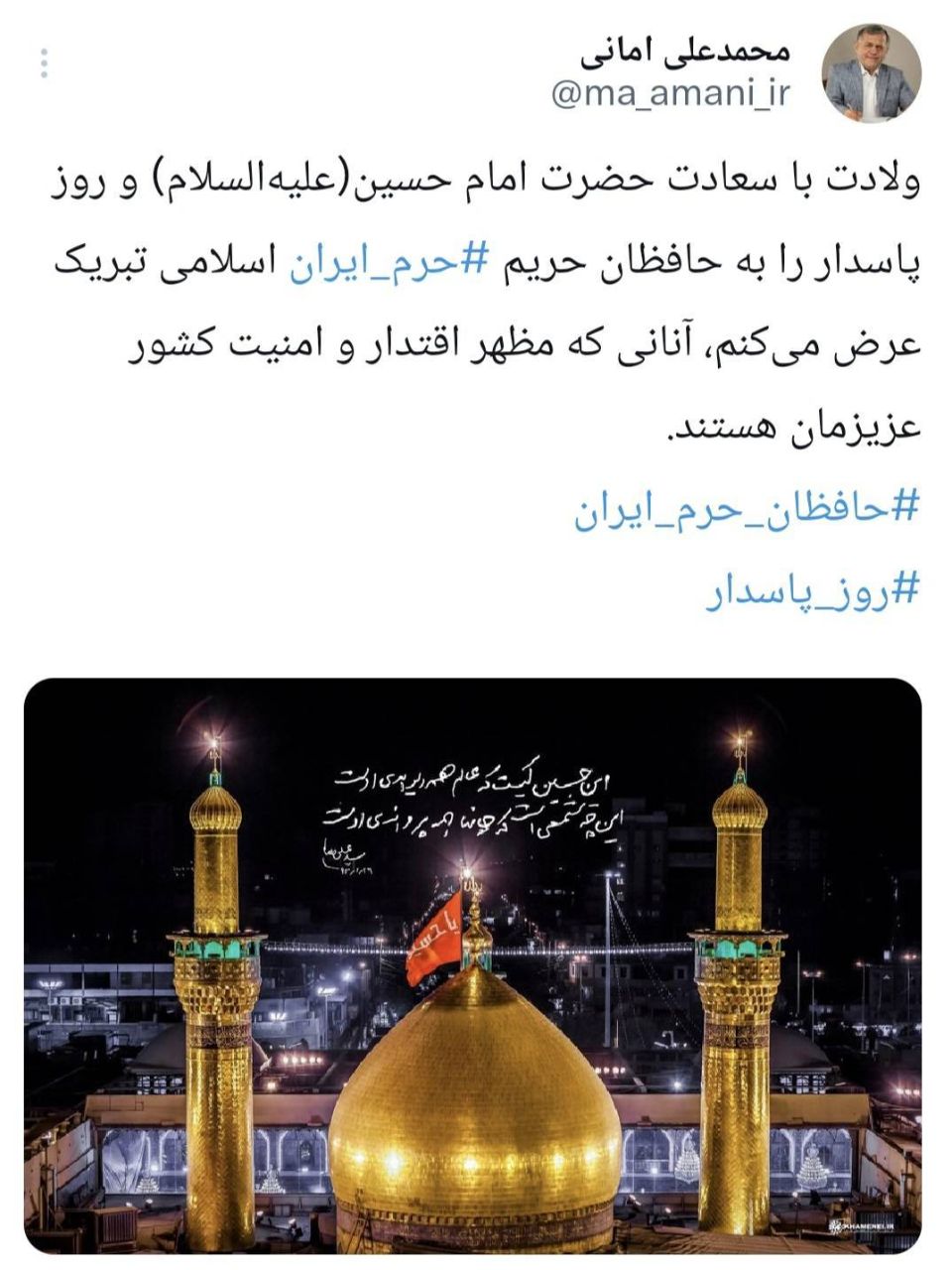Open the #حافظان_حرم_ایران hashtag
Viewport: 952px width, 1270px height.
click(x=747, y=510)
